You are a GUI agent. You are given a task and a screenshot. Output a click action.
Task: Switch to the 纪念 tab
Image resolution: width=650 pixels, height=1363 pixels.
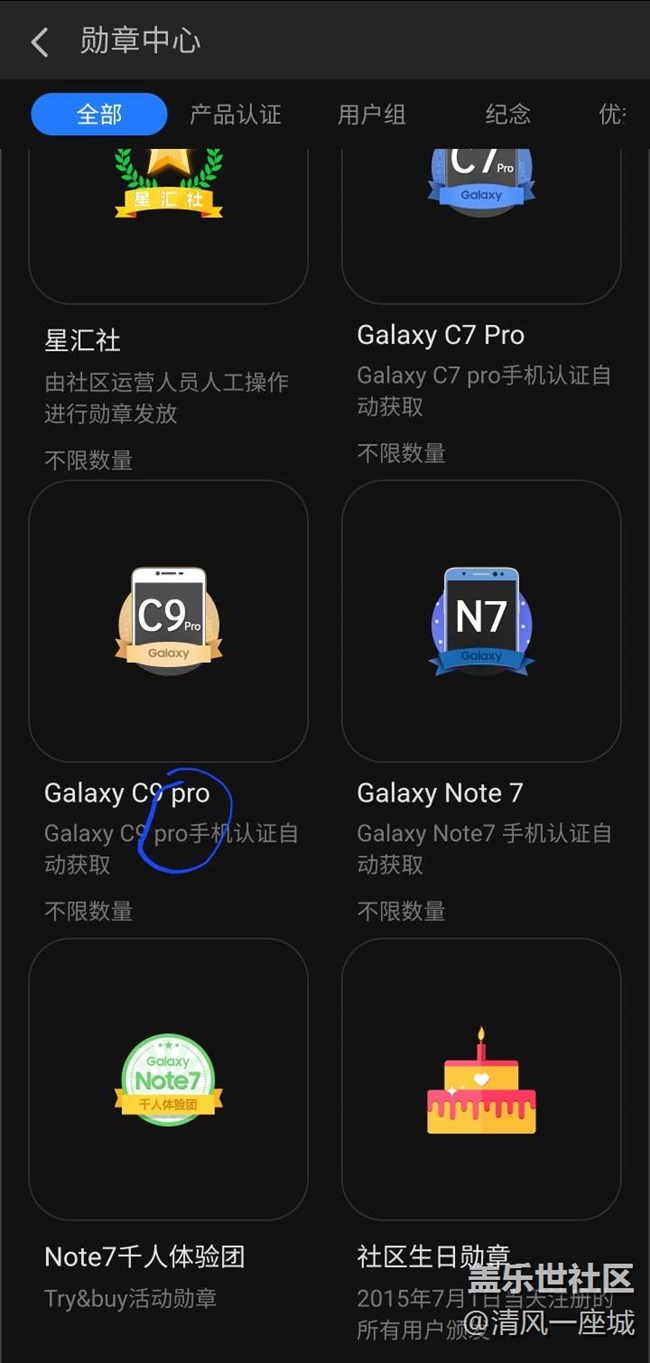[507, 114]
